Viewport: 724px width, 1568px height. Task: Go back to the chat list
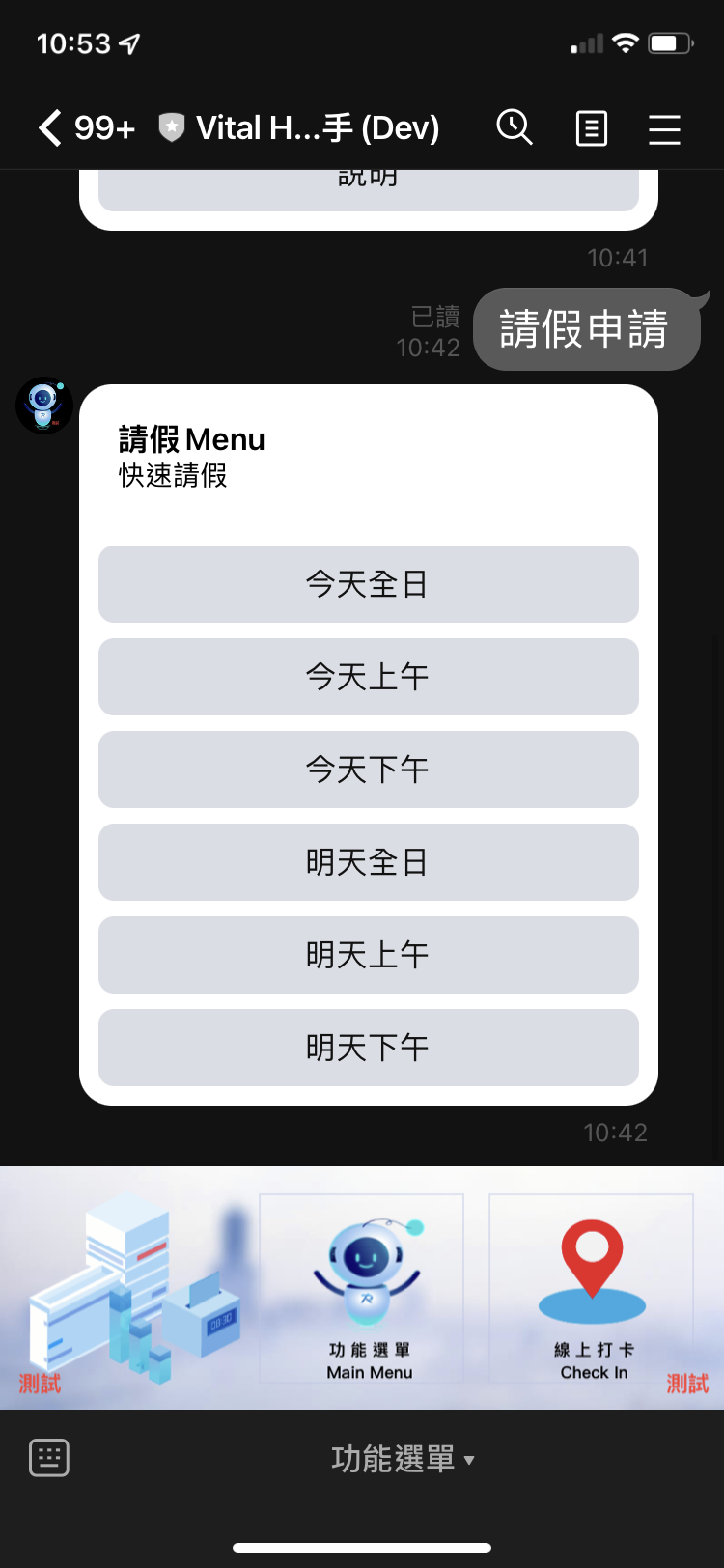tap(50, 127)
